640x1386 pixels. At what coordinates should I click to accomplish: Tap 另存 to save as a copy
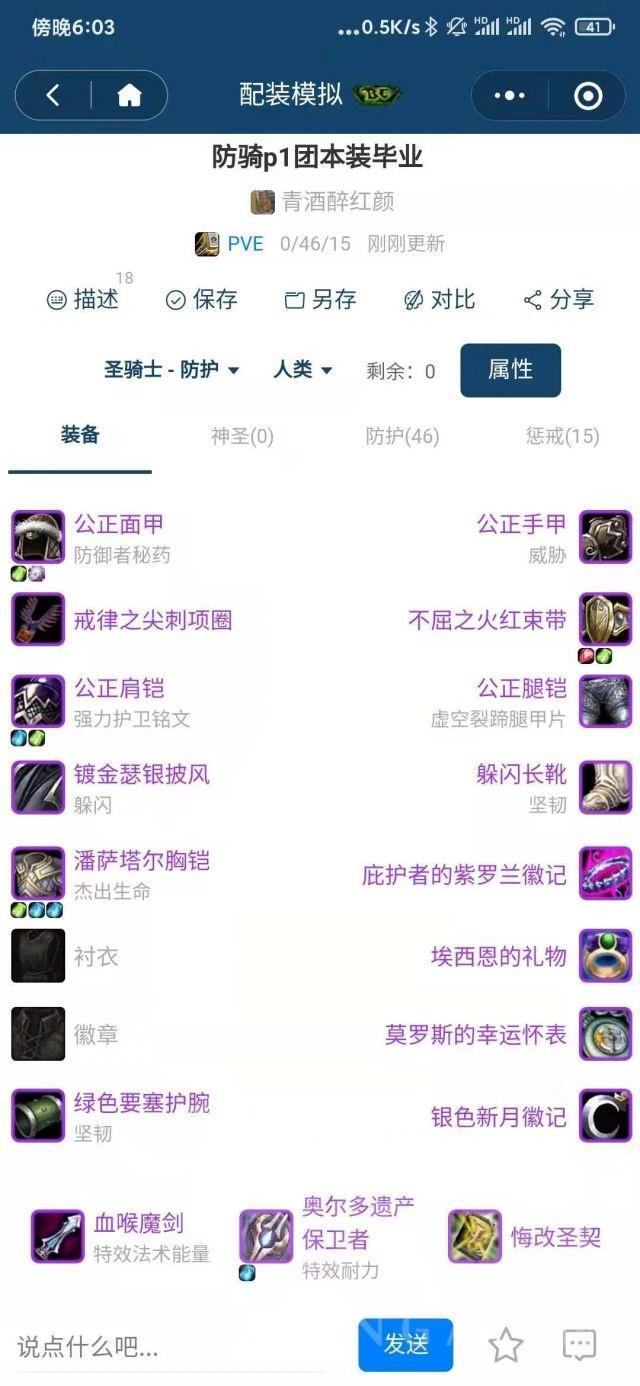point(320,299)
